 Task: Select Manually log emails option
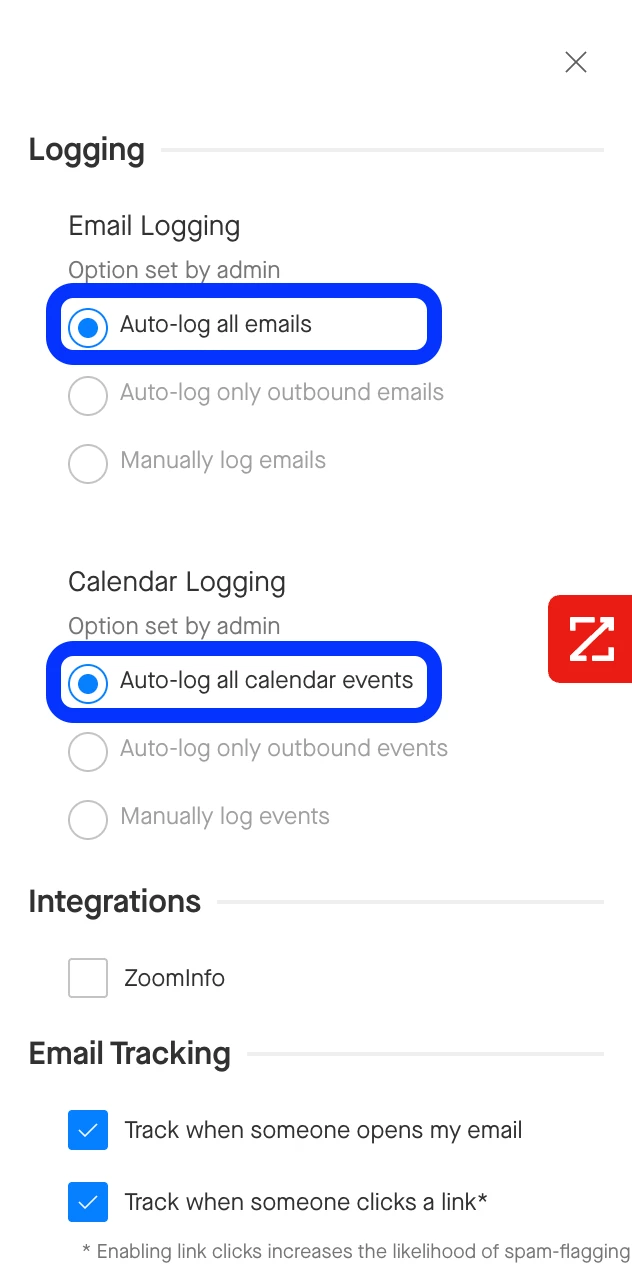pyautogui.click(x=88, y=463)
